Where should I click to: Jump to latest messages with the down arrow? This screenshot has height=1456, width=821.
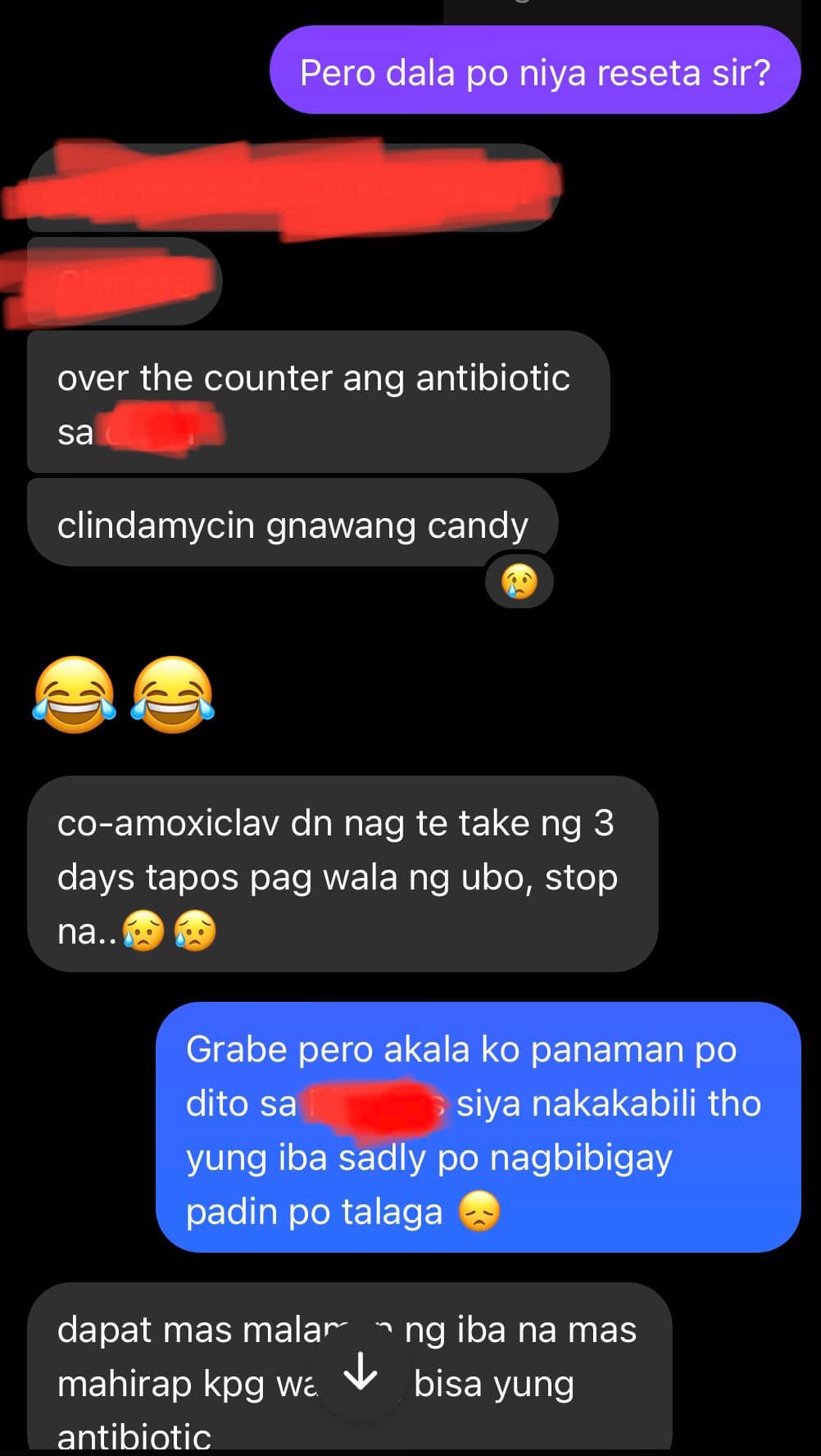[360, 1371]
